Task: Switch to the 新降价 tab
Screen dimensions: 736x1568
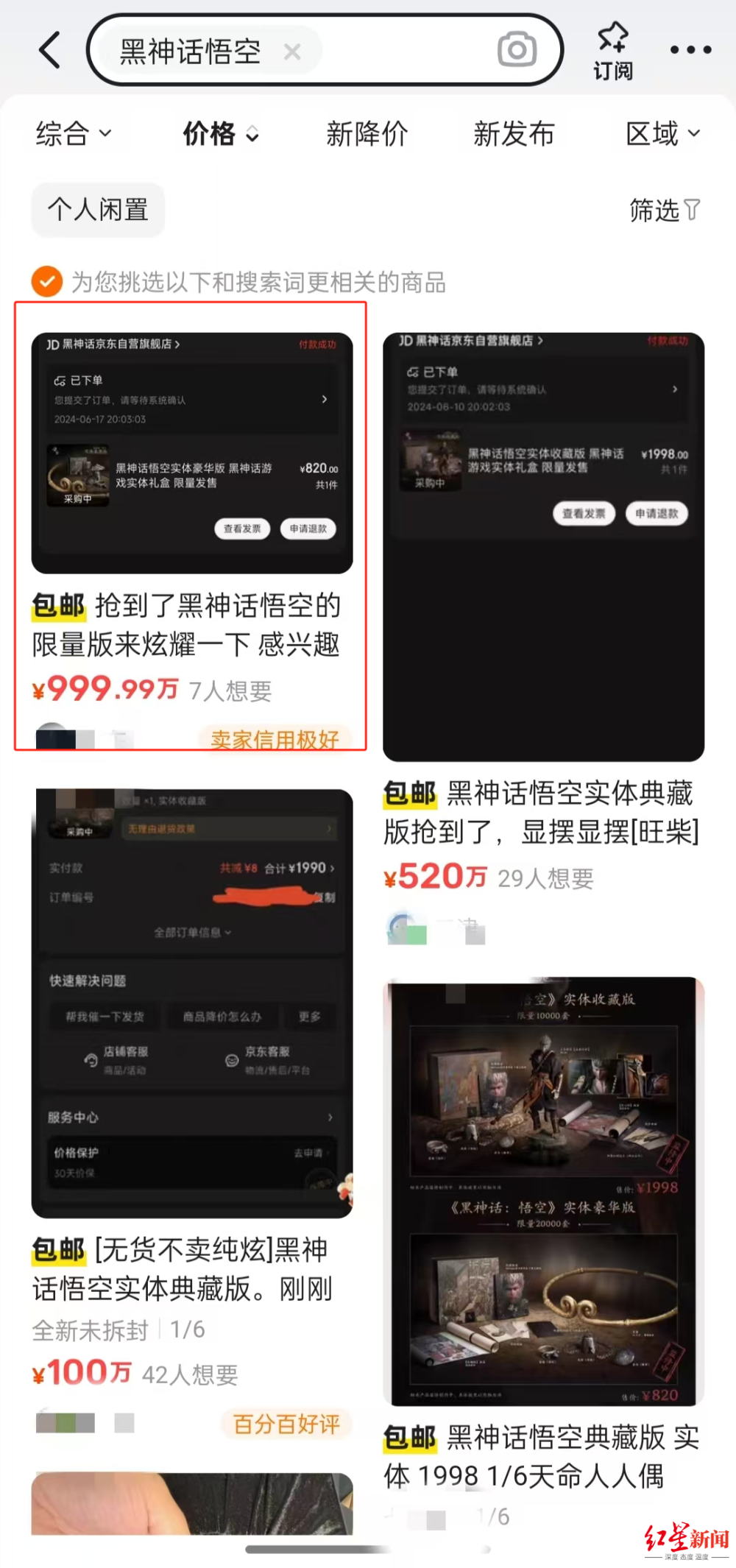Action: (x=368, y=134)
